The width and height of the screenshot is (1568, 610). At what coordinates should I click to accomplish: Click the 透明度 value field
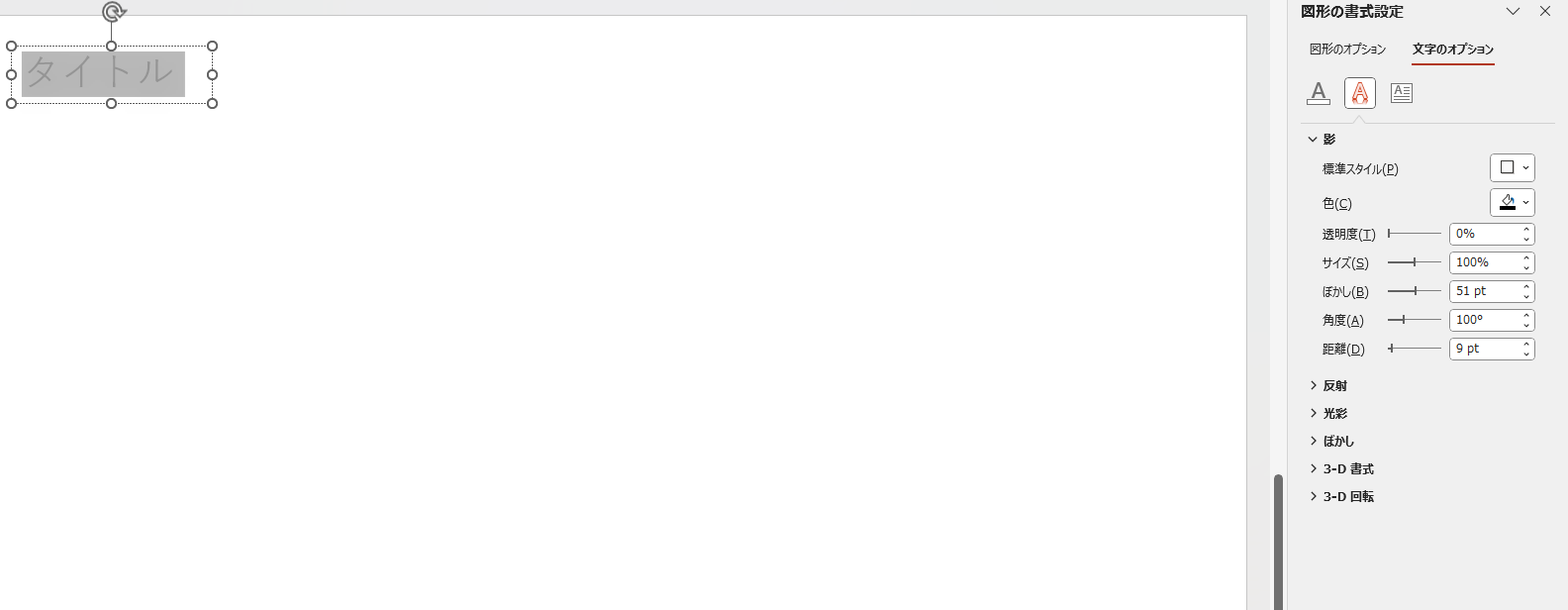coord(1483,235)
